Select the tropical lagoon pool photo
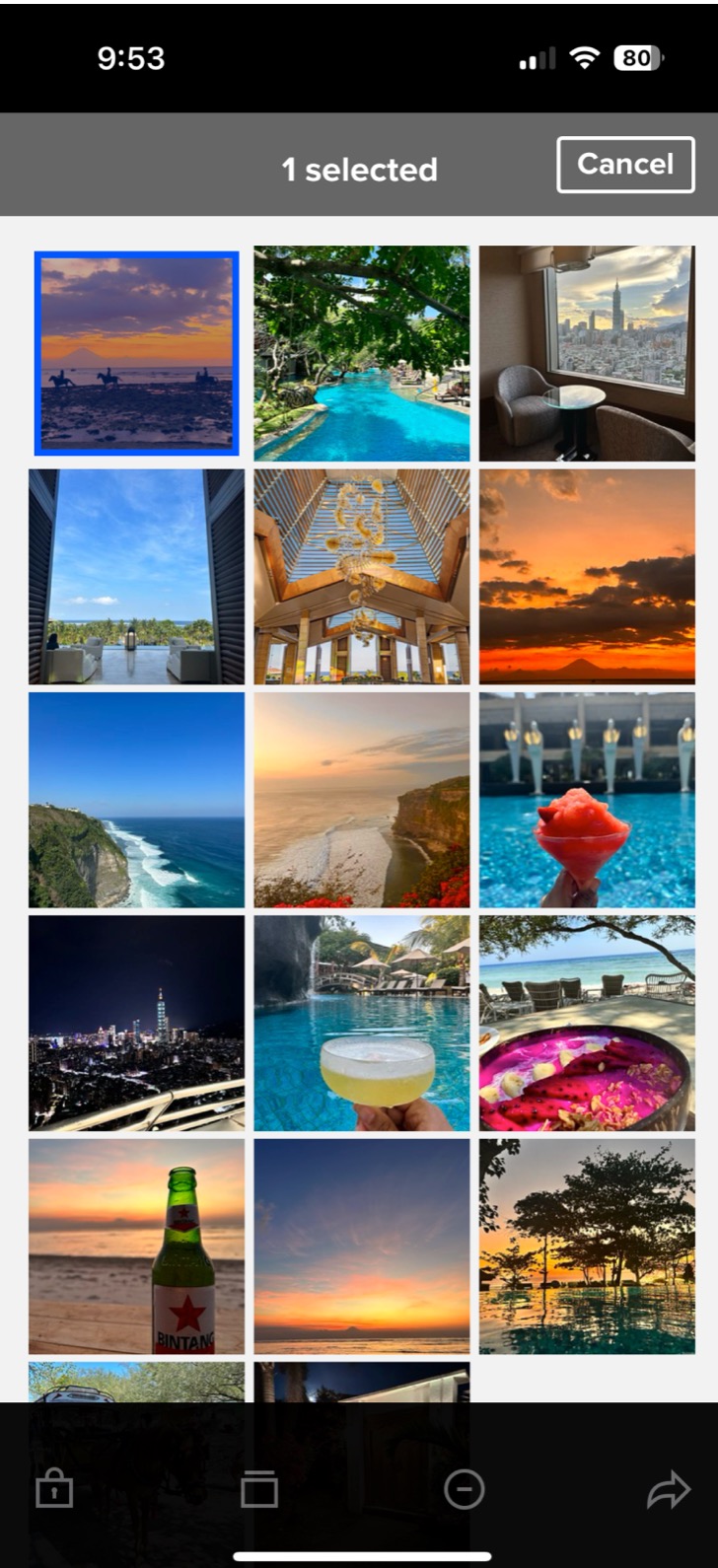 point(361,353)
